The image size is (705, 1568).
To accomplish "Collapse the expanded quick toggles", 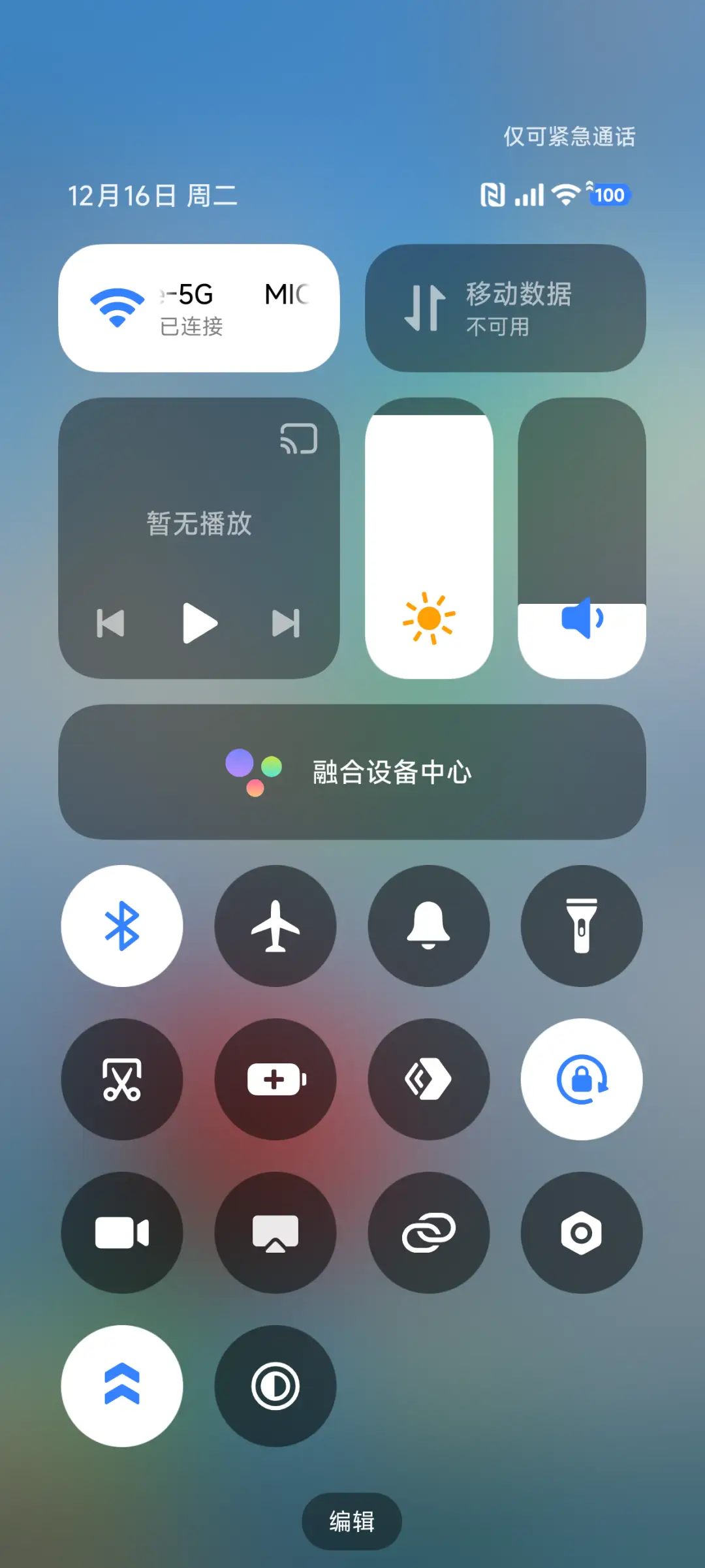I will (x=121, y=1386).
